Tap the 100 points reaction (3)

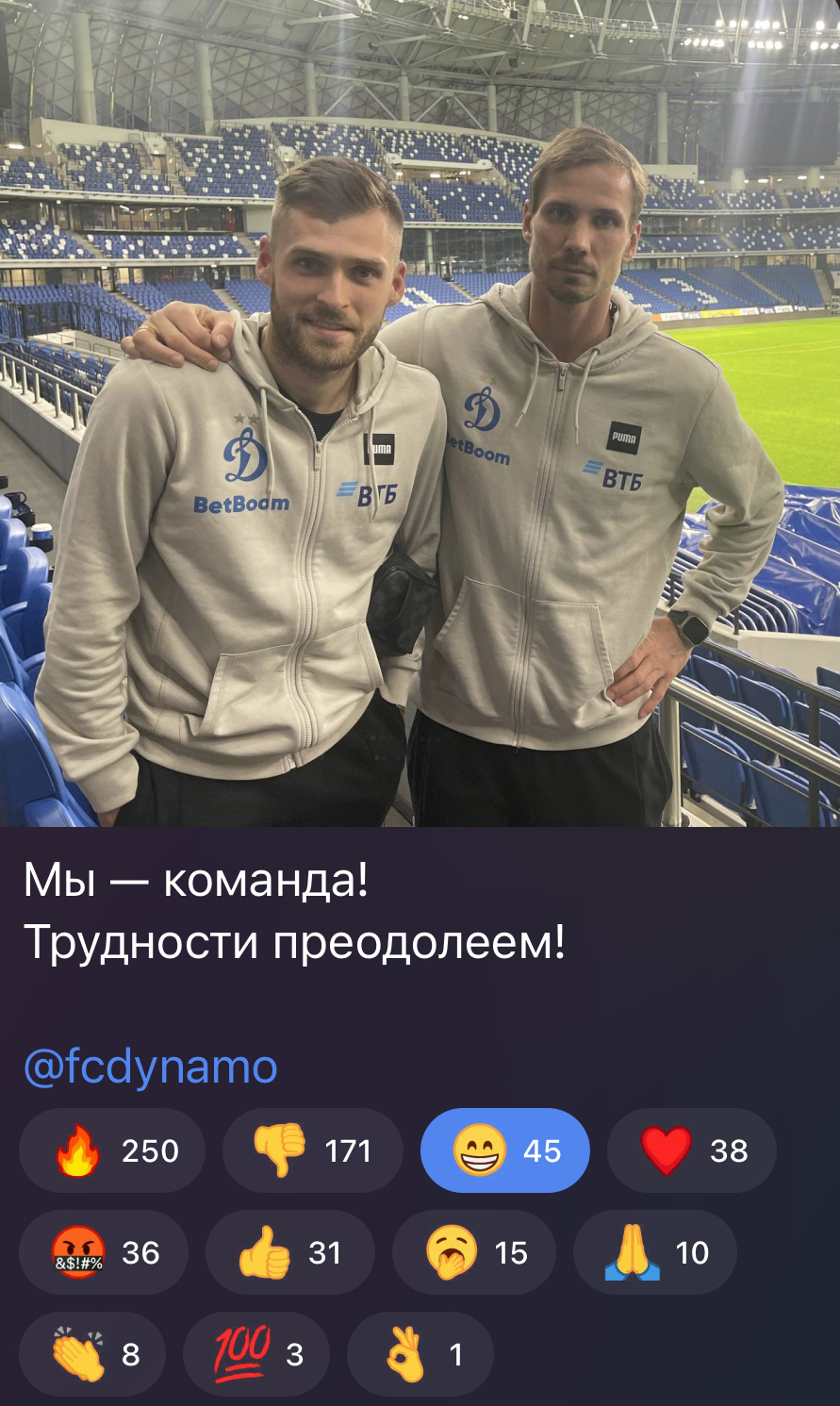pos(255,1354)
